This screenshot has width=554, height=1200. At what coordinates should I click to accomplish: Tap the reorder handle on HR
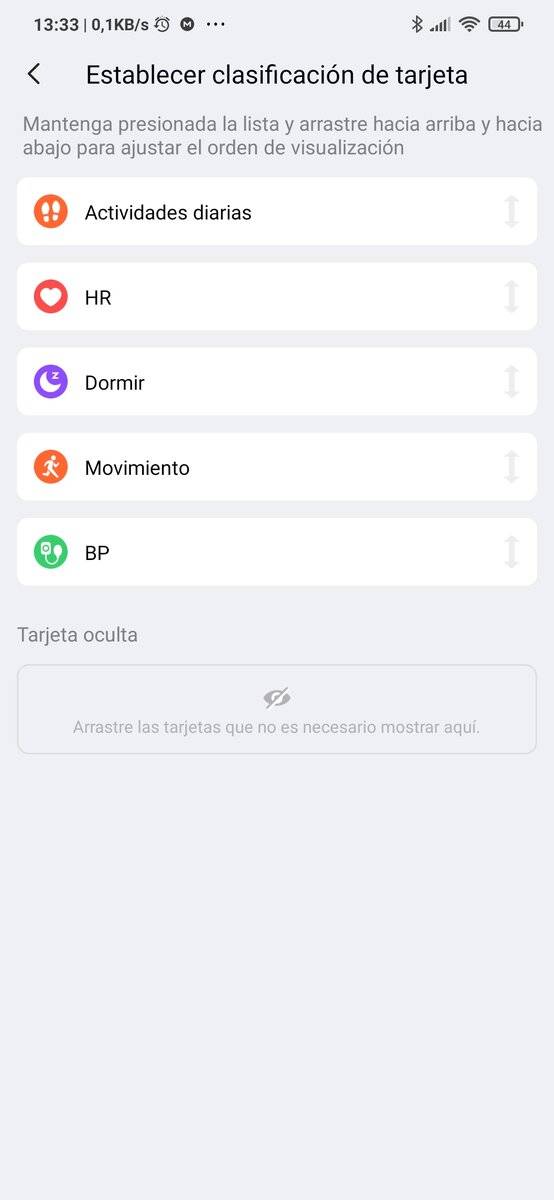pos(511,296)
